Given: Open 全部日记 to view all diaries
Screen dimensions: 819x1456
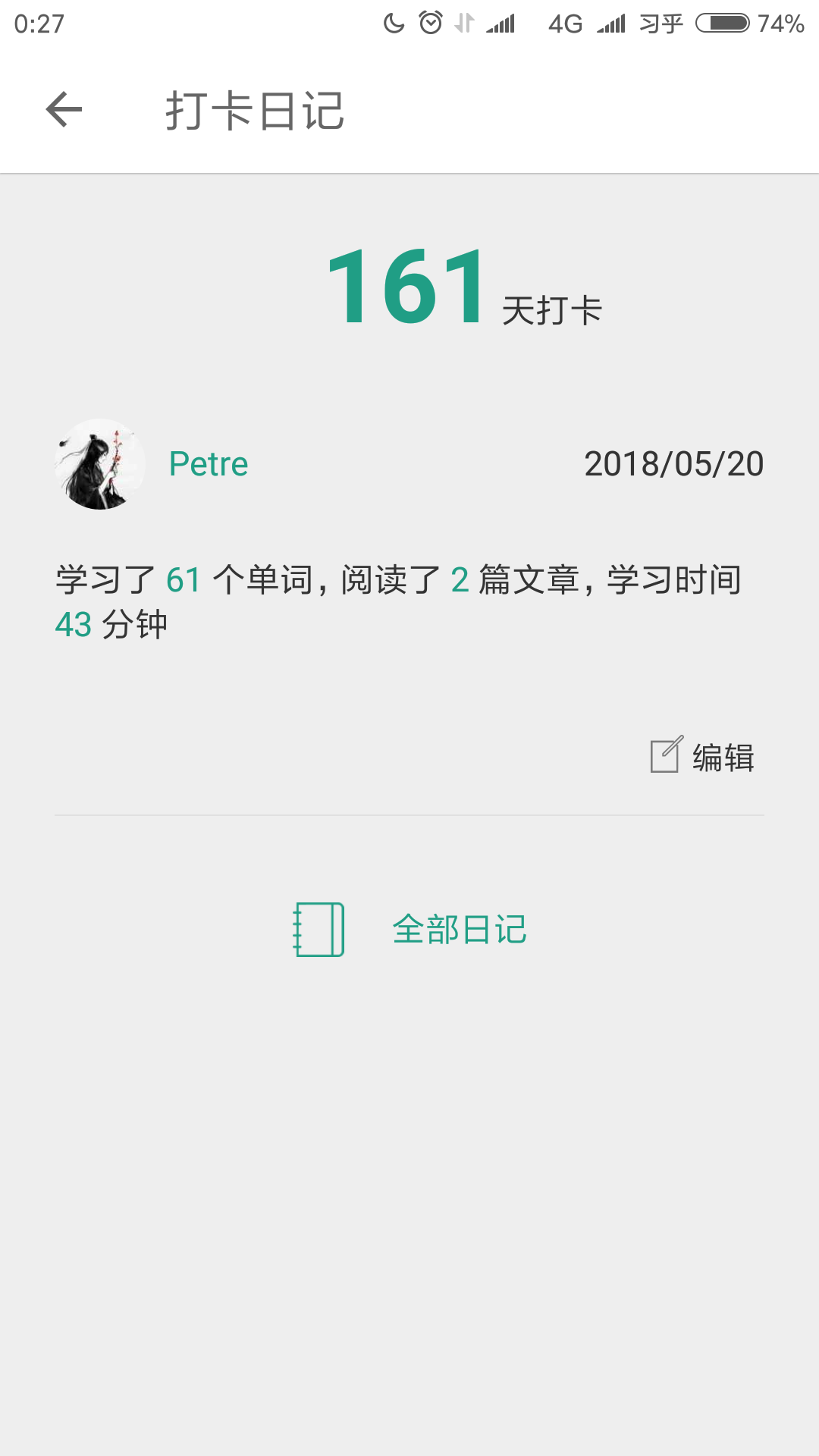Looking at the screenshot, I should point(410,929).
